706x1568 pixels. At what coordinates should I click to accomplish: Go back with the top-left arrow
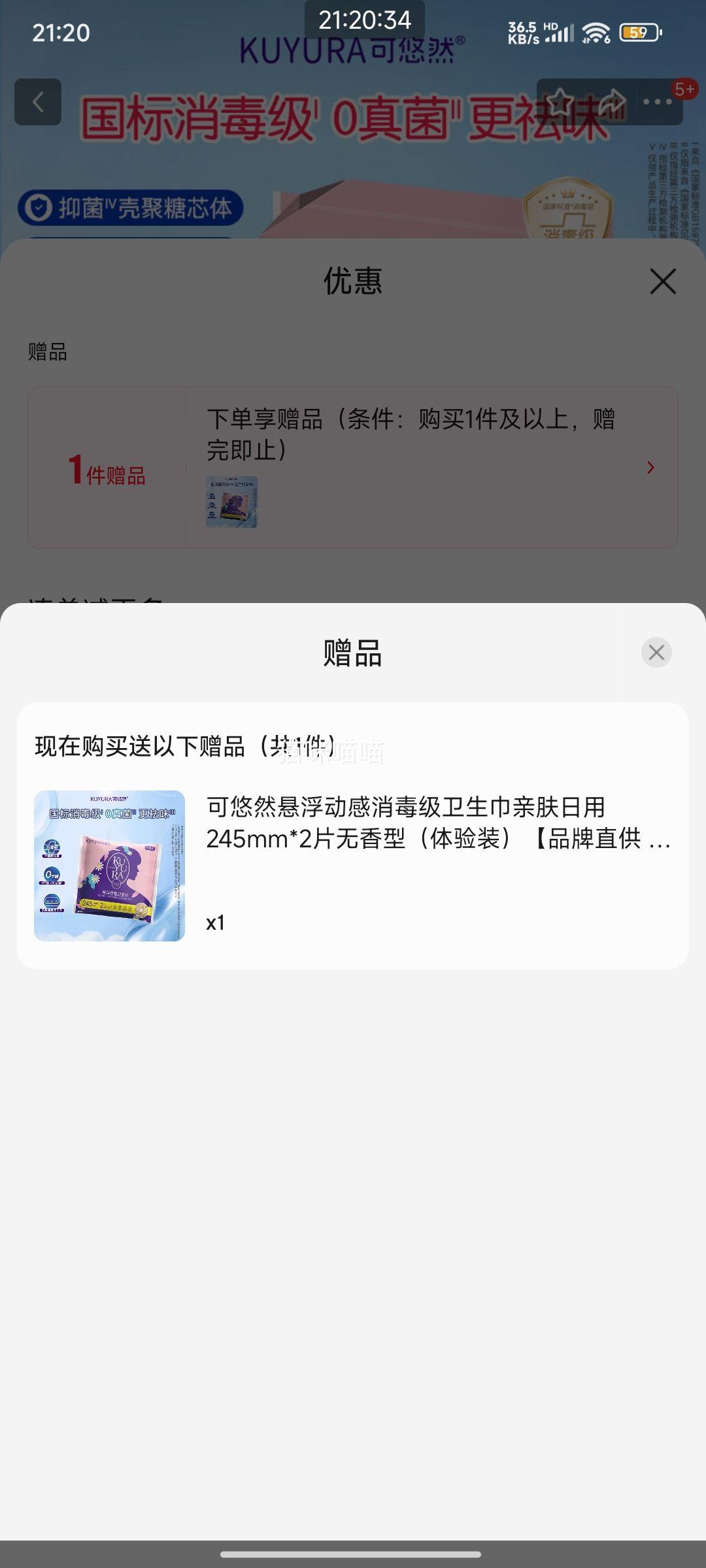coord(38,102)
